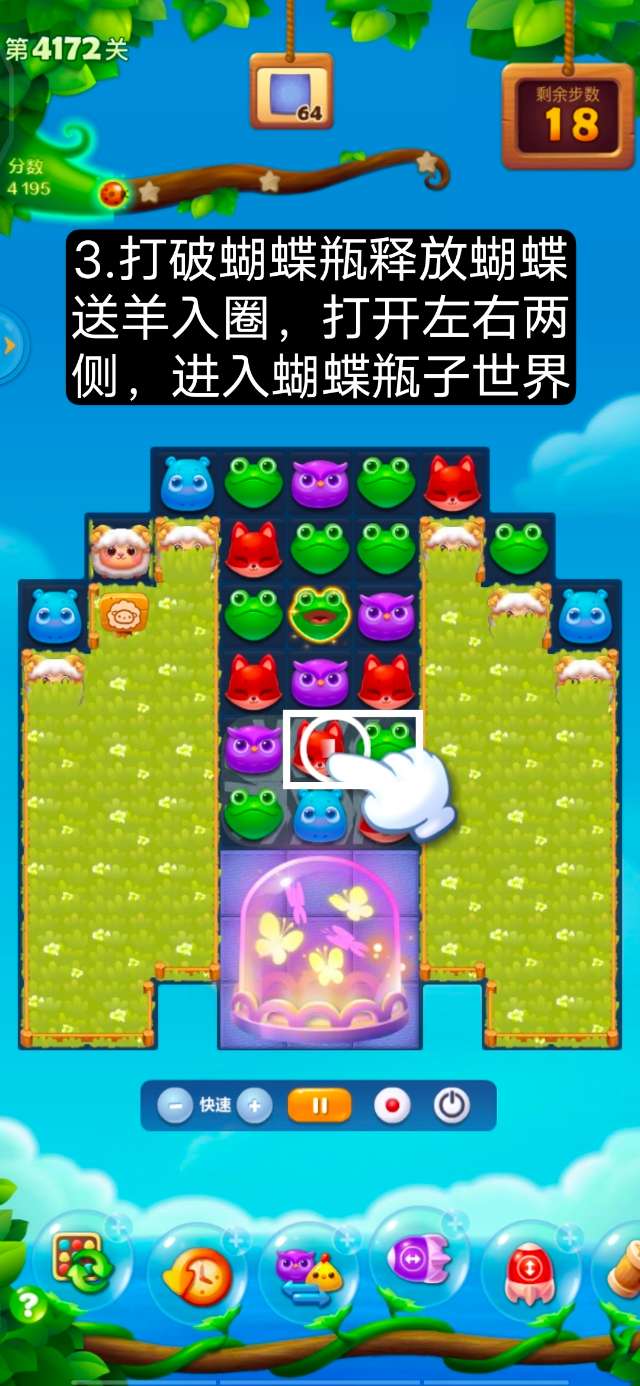Pause with the orange pause button

[320, 1106]
